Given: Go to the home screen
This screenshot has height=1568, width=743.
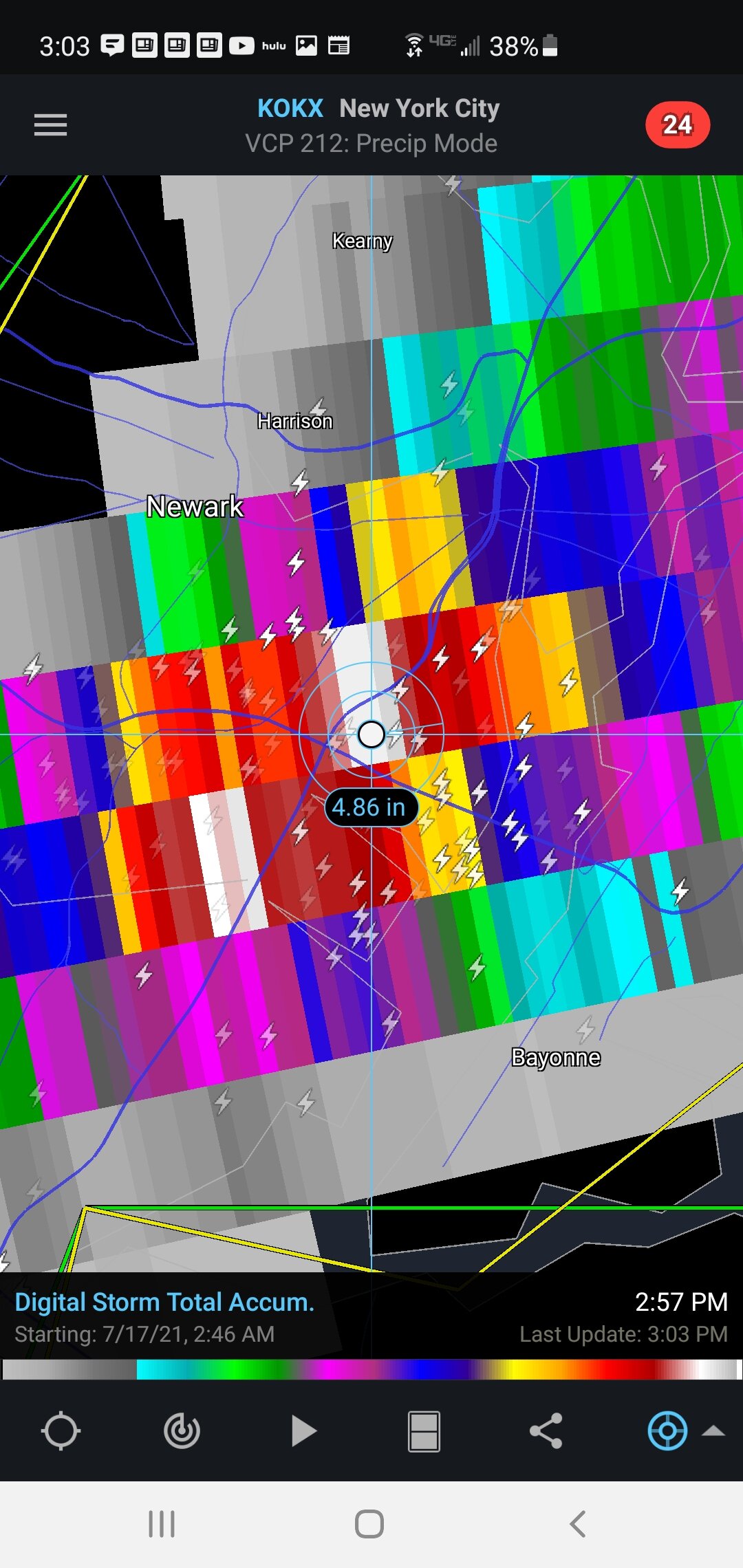Looking at the screenshot, I should click(369, 1524).
